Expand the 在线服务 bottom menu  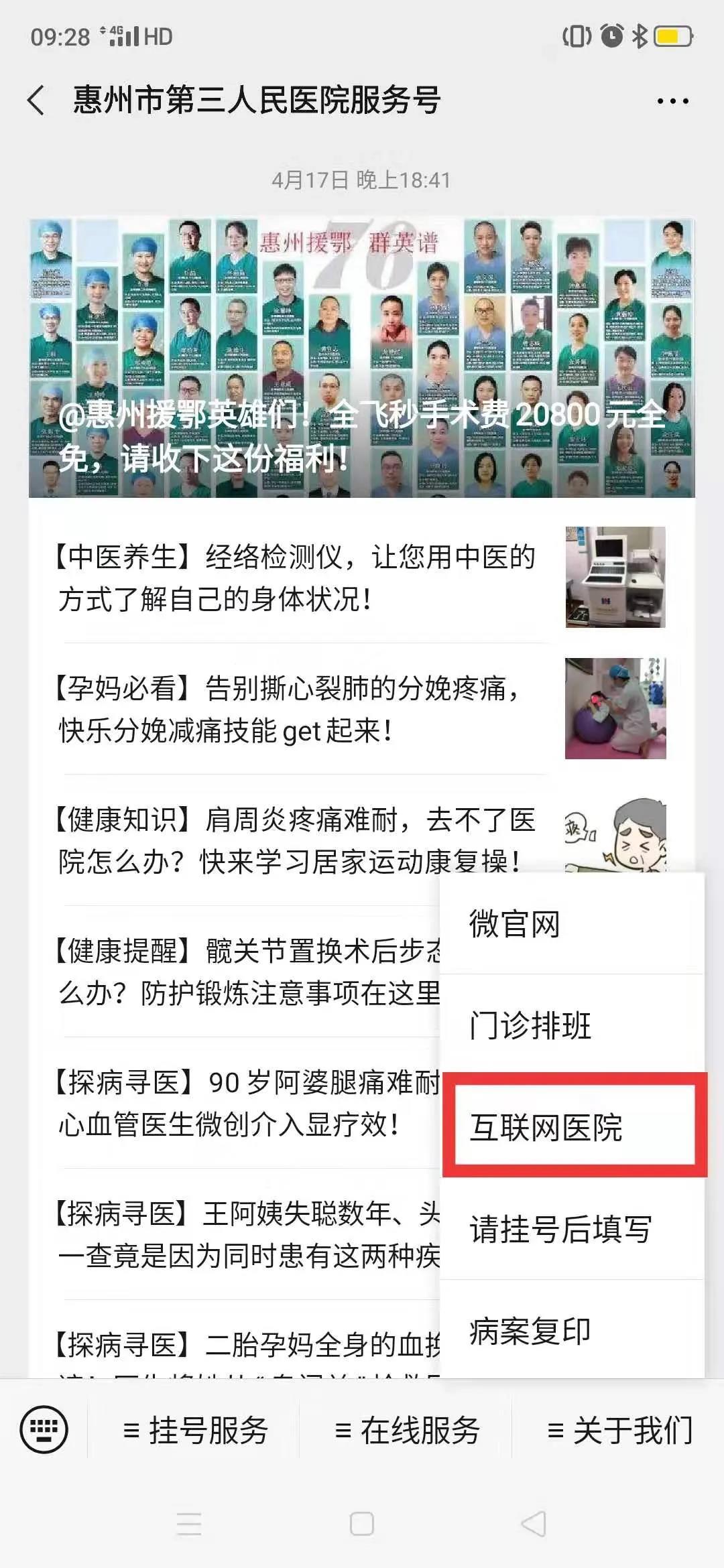click(x=408, y=1431)
